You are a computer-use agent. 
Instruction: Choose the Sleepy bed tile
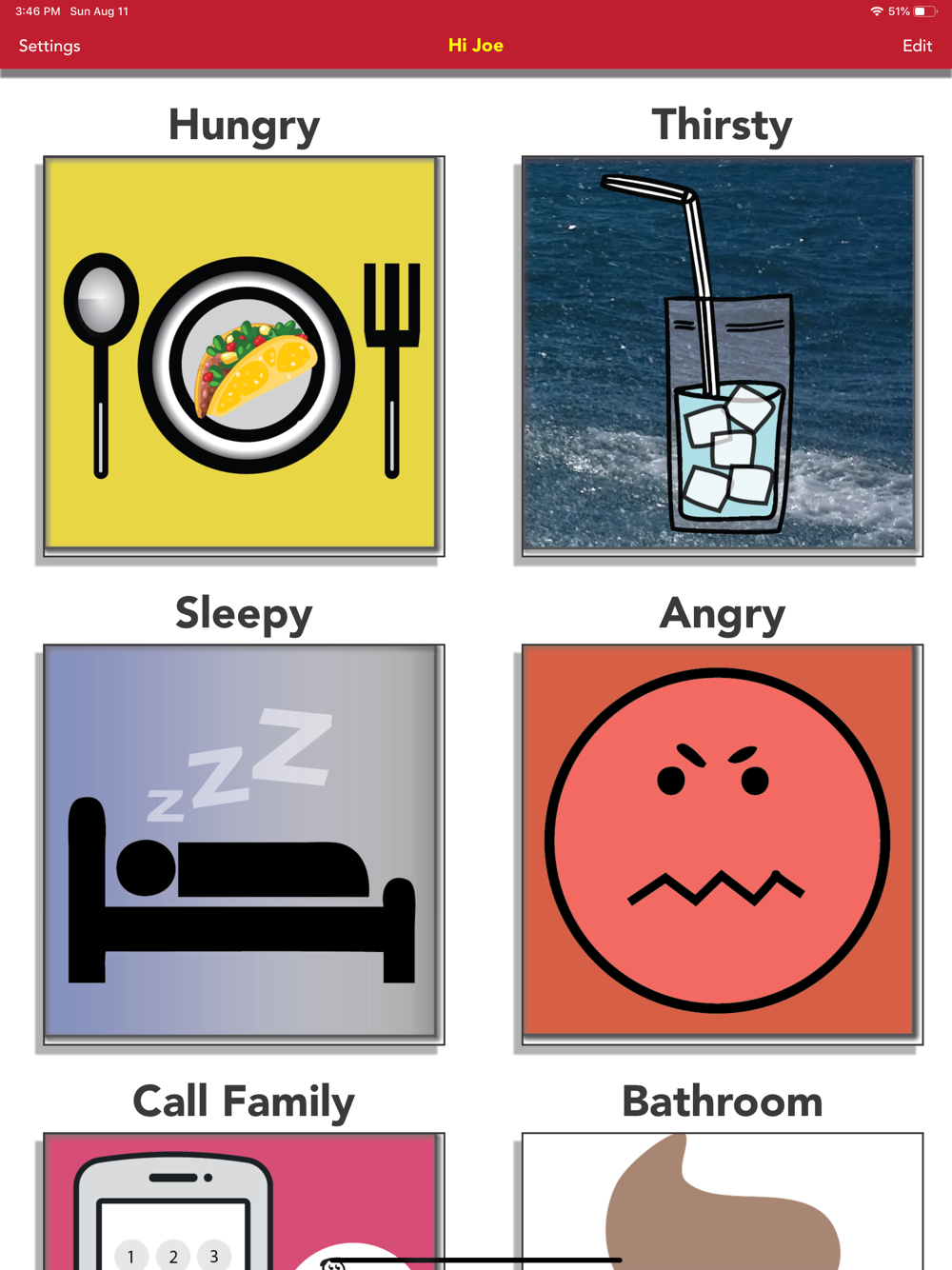244,844
